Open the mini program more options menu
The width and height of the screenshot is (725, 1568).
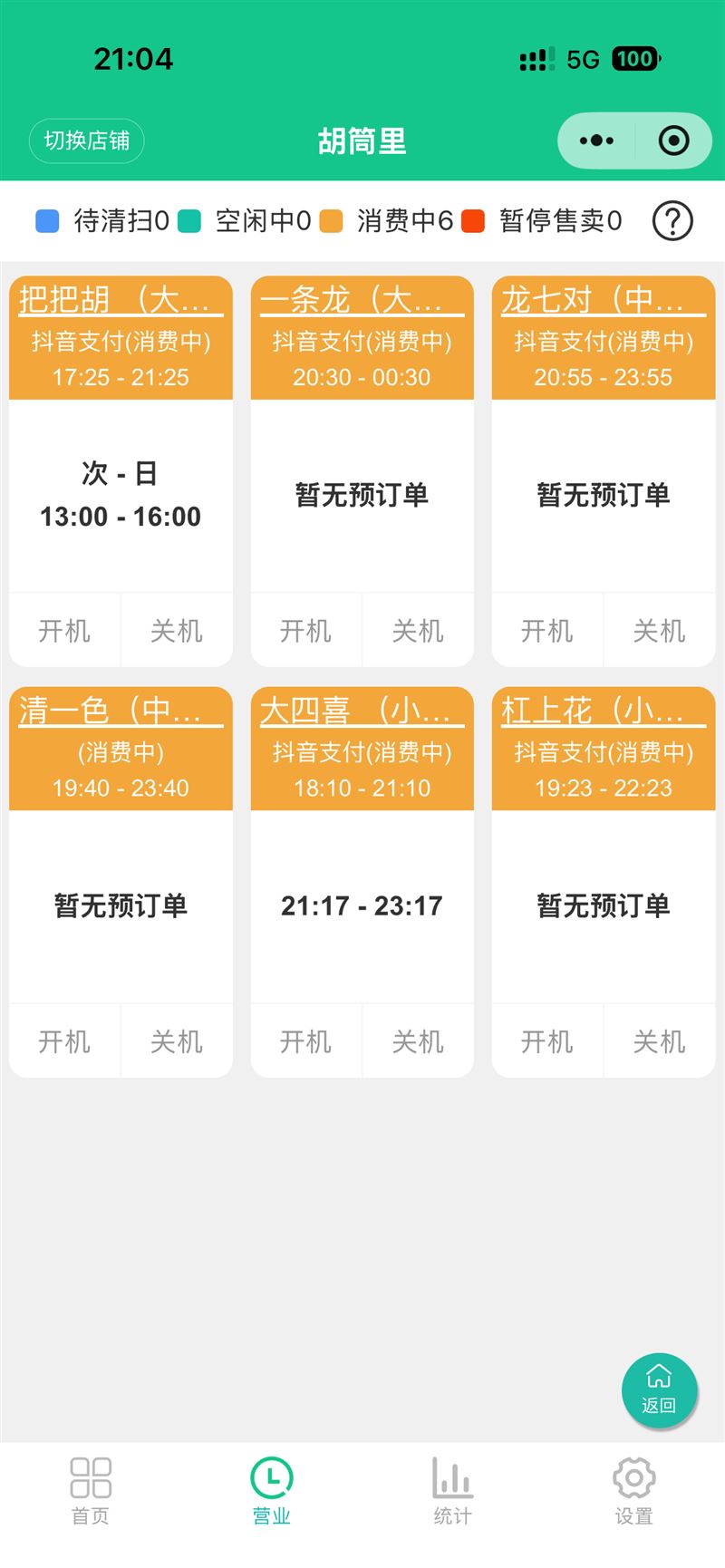coord(596,140)
